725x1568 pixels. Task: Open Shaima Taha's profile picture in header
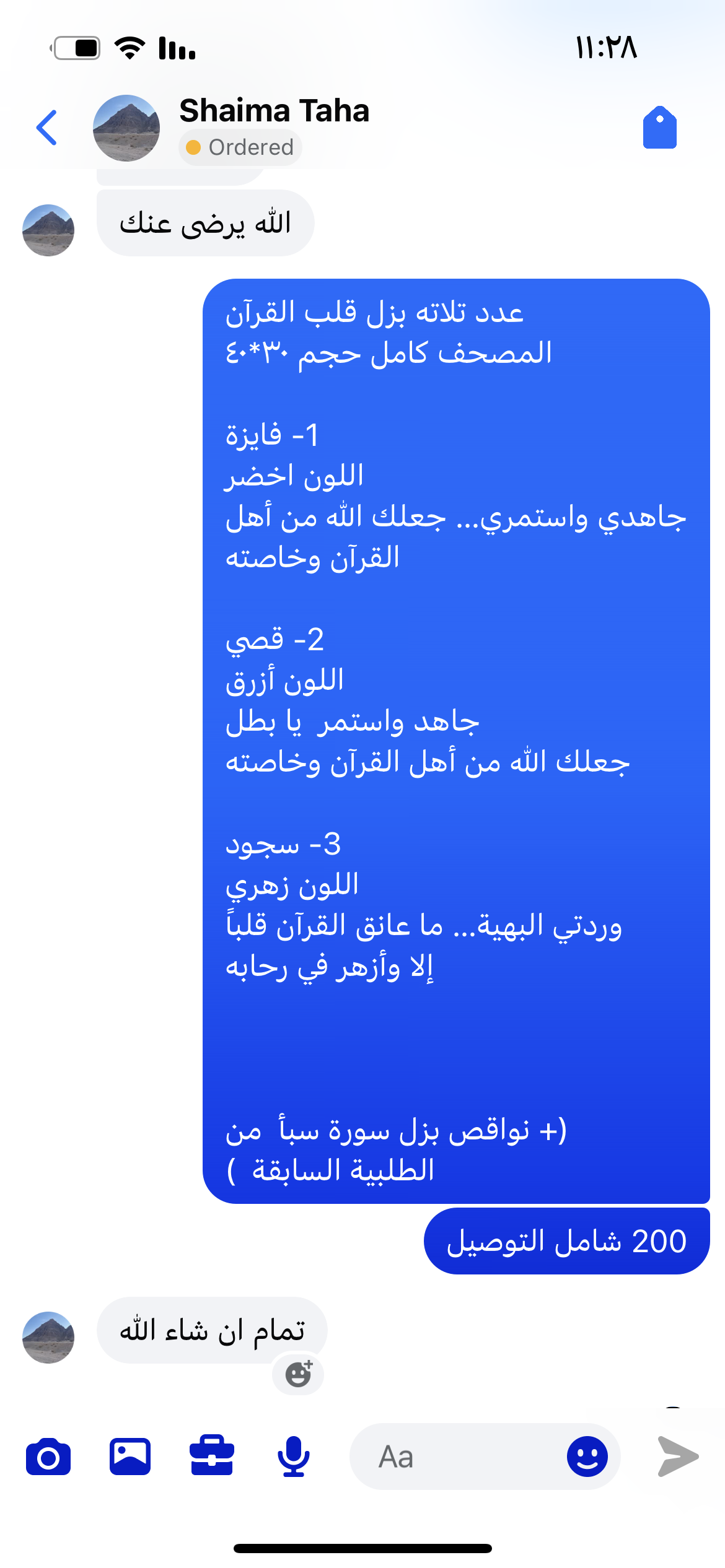(126, 128)
